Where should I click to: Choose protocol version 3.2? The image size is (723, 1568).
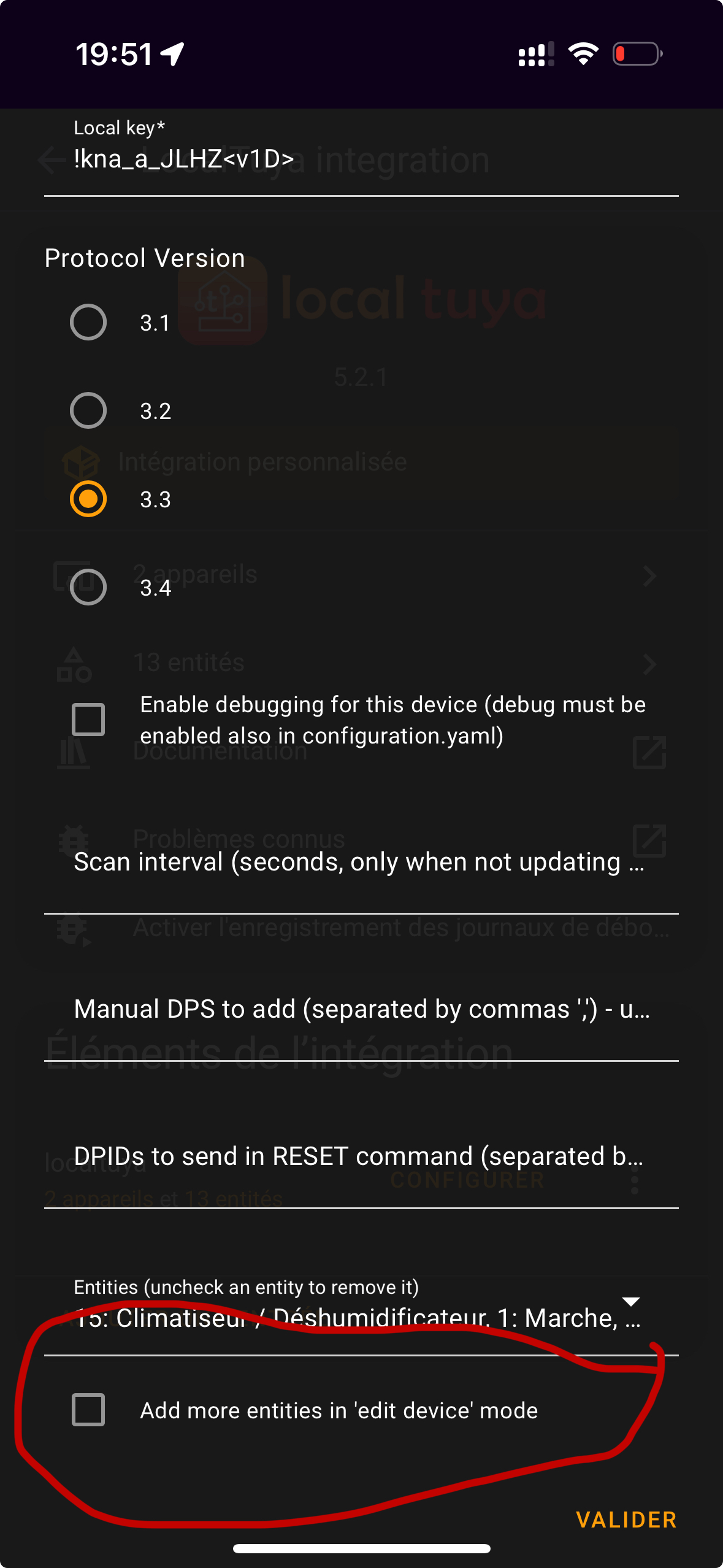[x=88, y=410]
